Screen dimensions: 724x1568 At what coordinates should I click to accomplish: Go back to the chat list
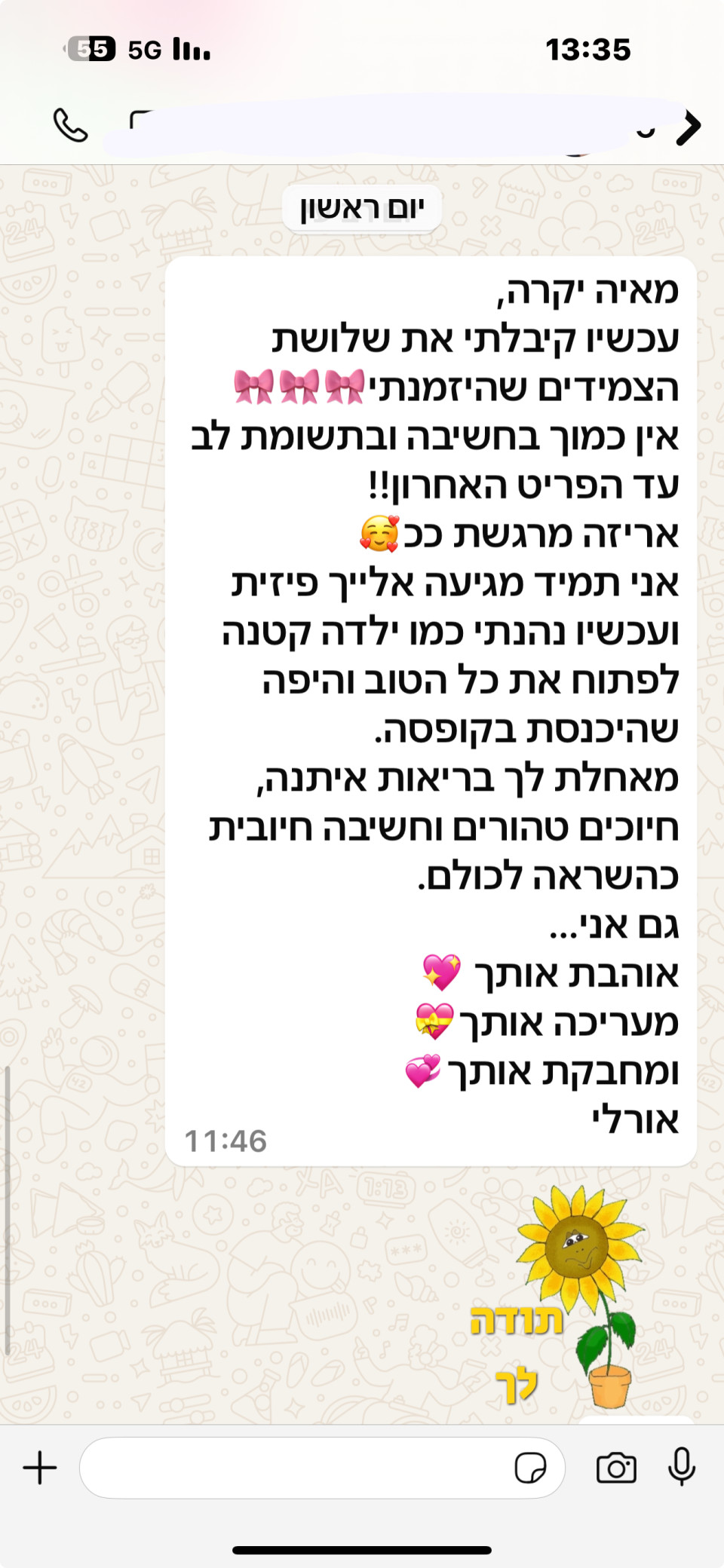pyautogui.click(x=689, y=126)
